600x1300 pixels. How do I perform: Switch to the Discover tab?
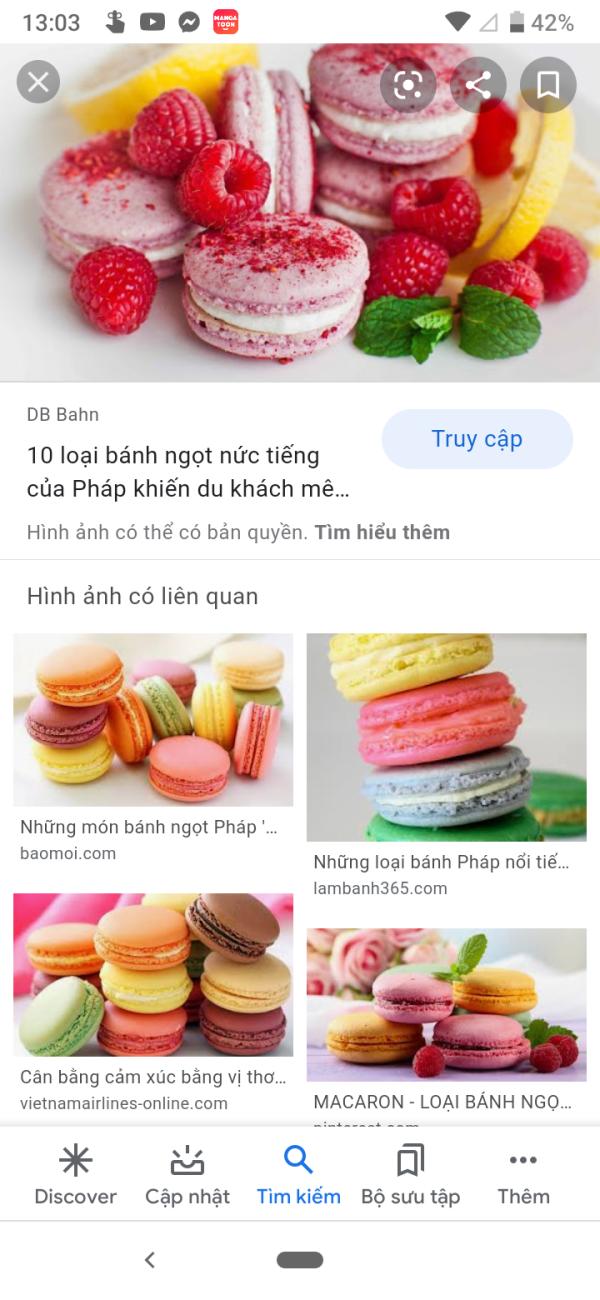click(x=75, y=1175)
